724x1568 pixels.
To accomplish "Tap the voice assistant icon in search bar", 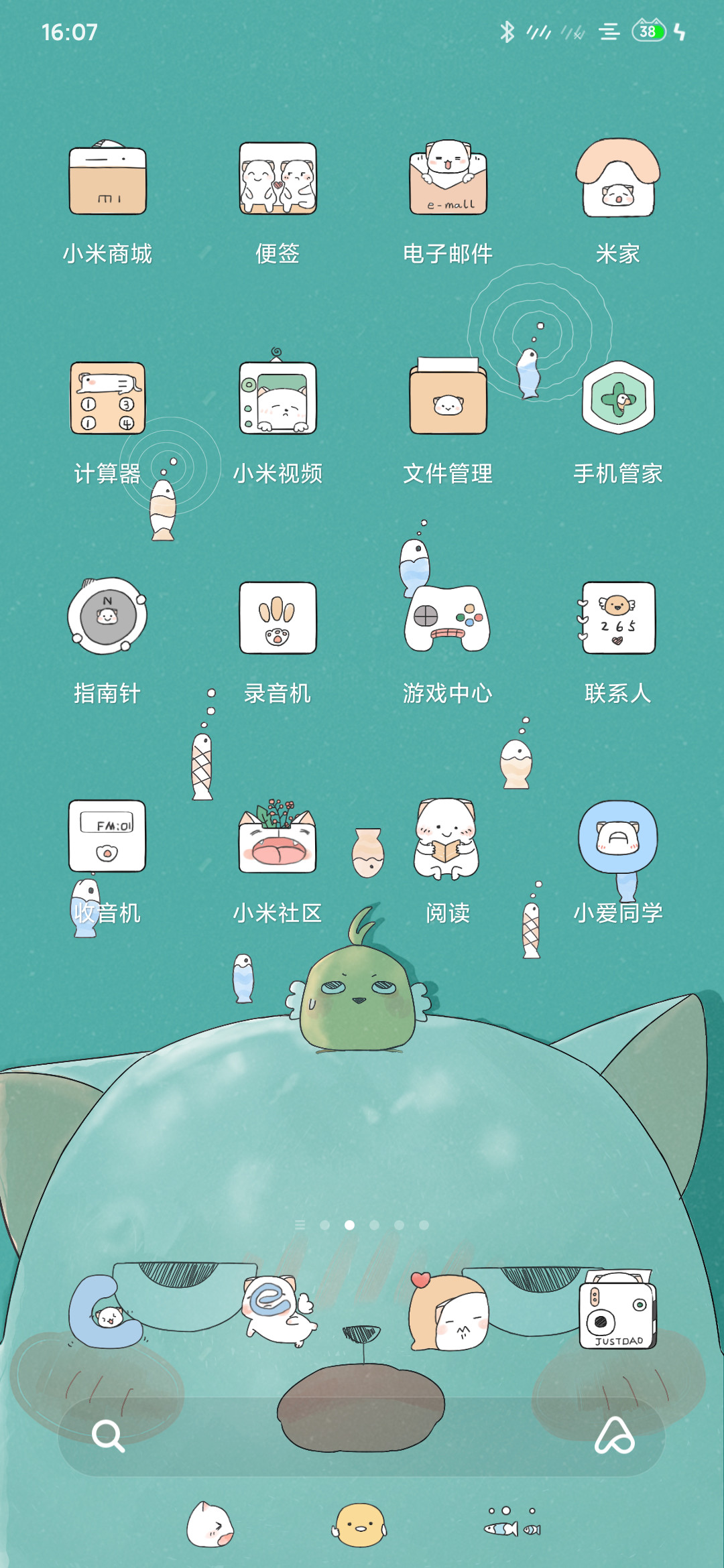I will tap(615, 1436).
